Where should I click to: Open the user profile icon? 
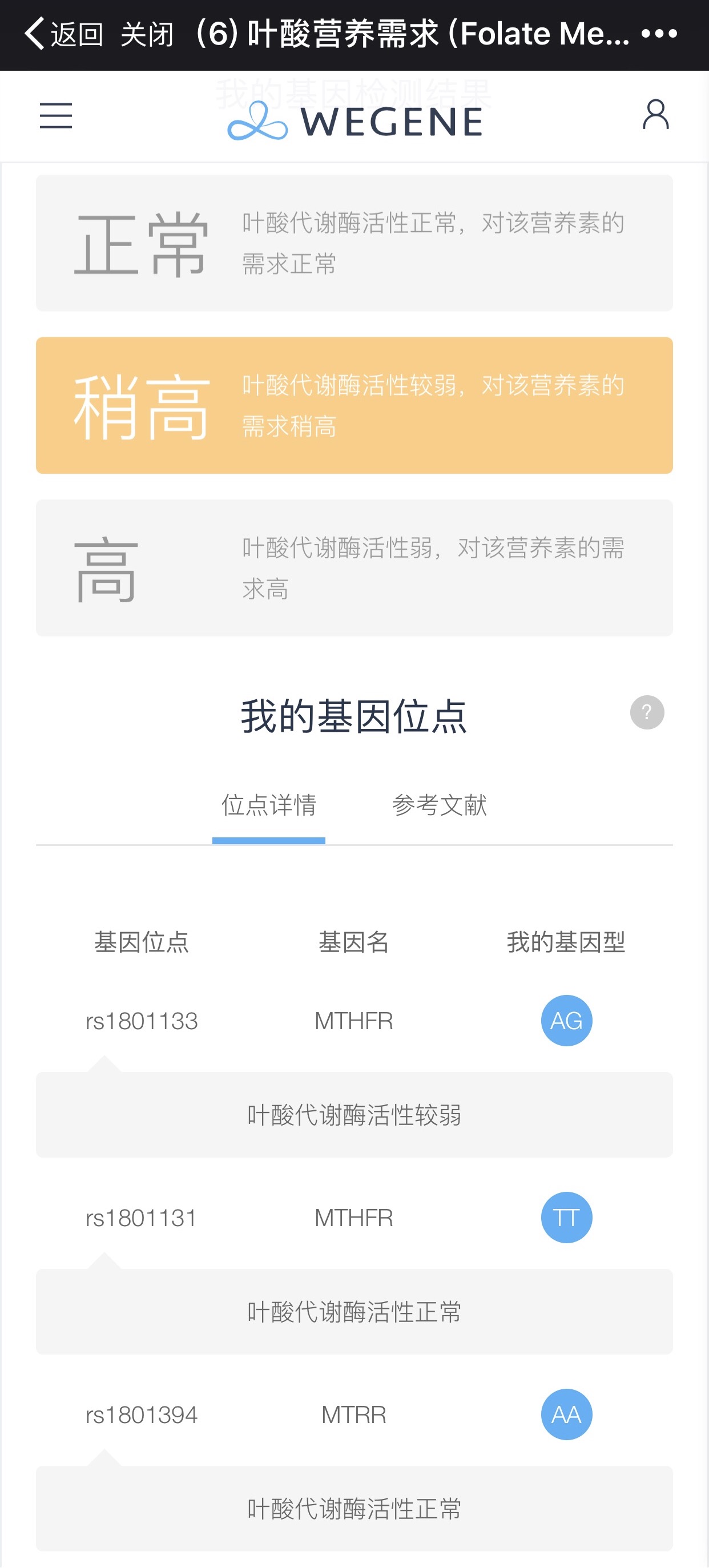[x=655, y=114]
